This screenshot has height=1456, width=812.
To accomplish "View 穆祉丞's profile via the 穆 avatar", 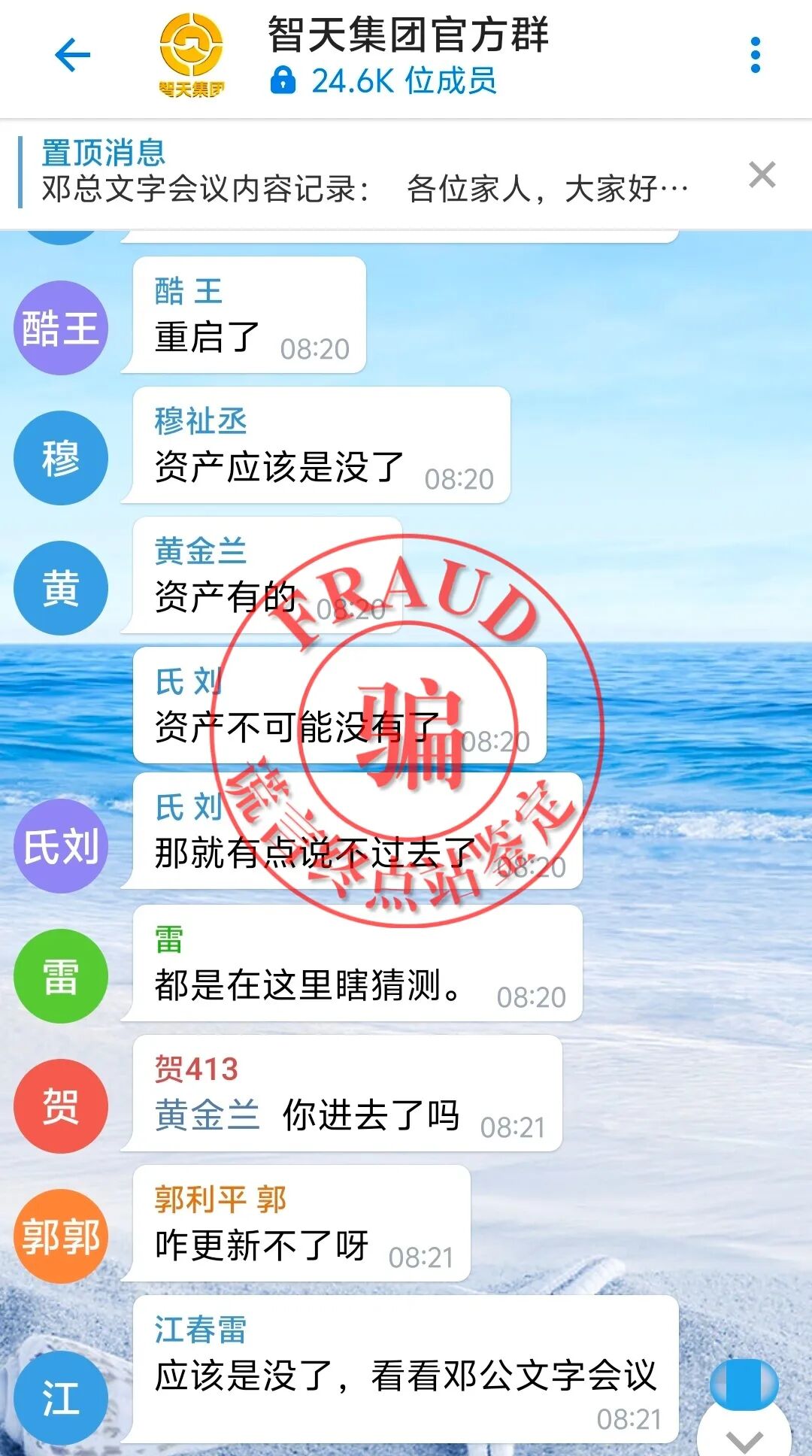I will (x=61, y=458).
